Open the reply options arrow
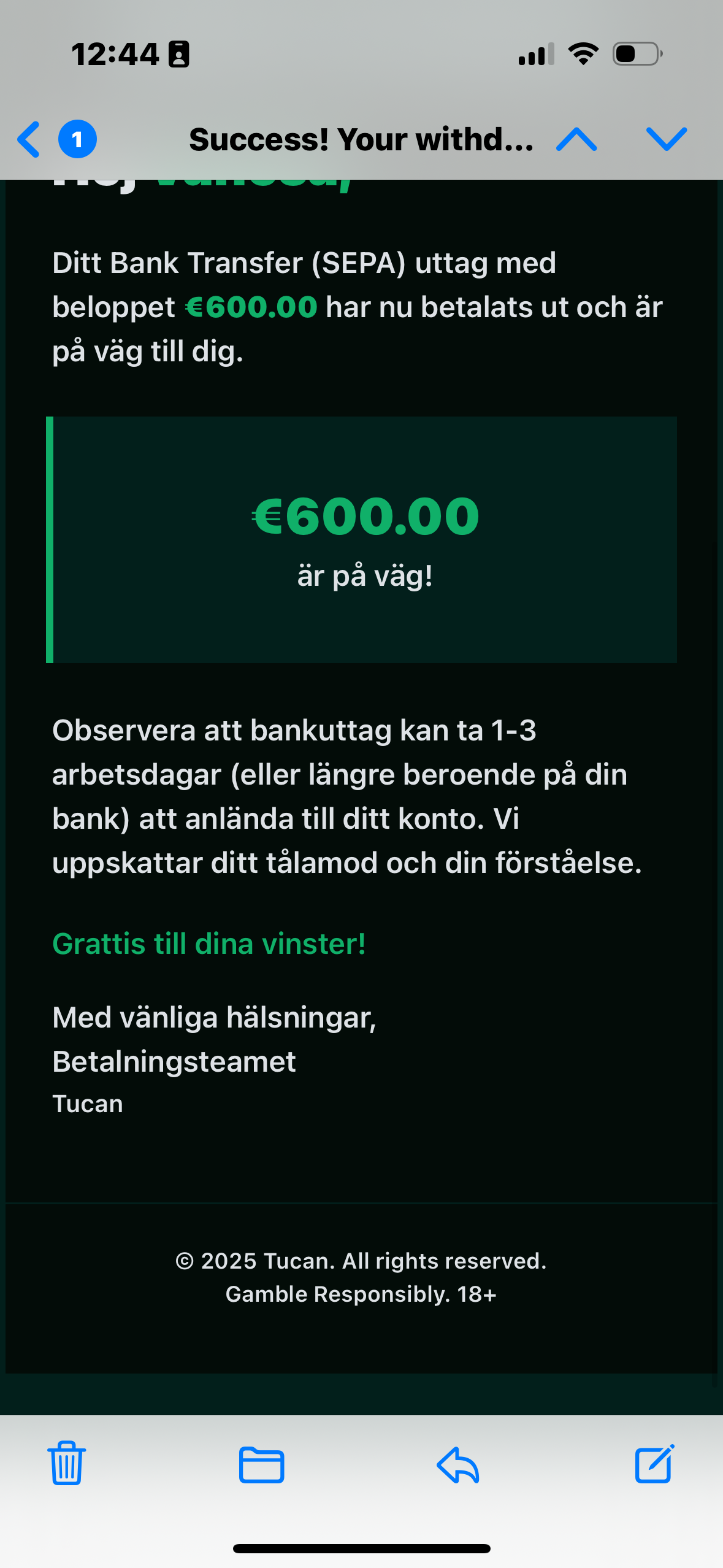The height and width of the screenshot is (1568, 723). pos(457,1464)
